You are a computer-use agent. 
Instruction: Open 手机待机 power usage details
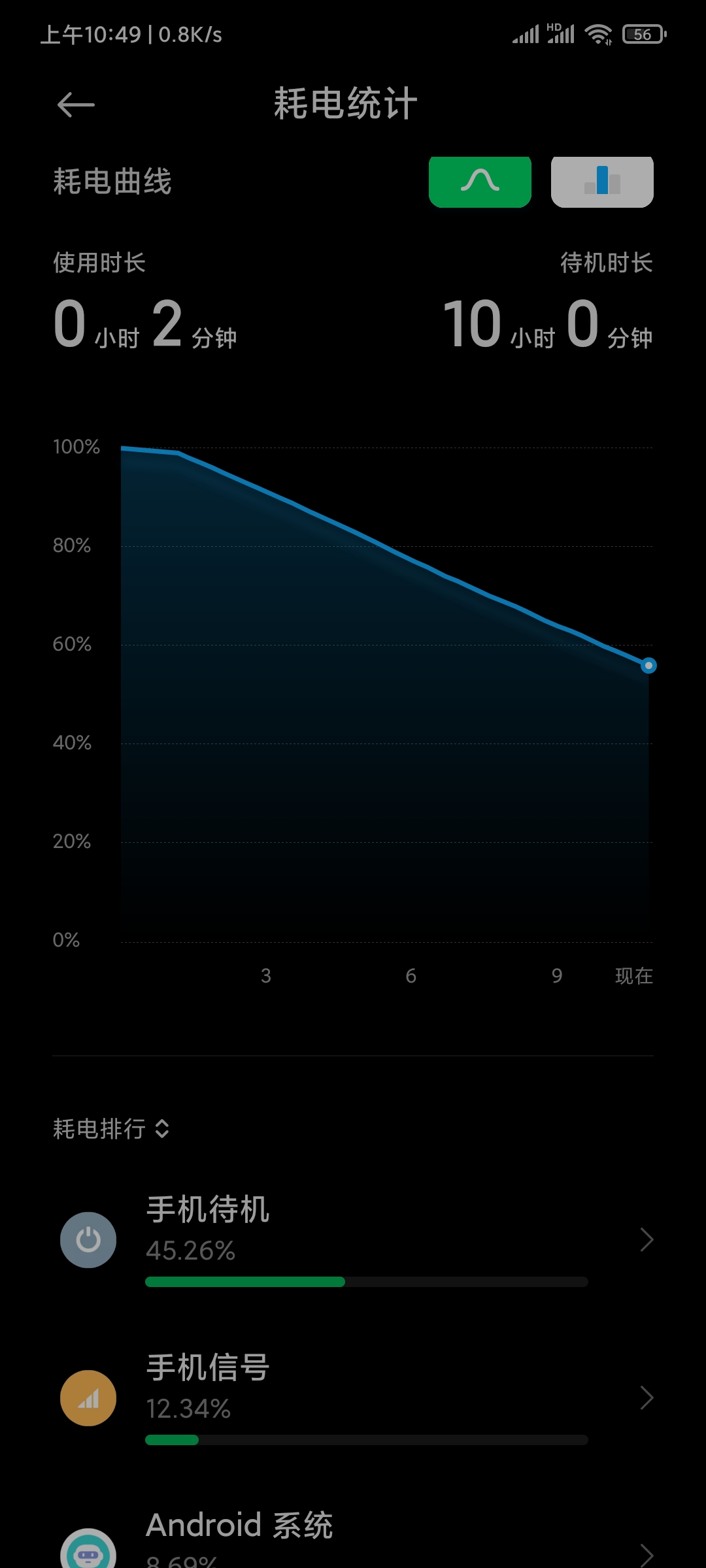point(353,1240)
